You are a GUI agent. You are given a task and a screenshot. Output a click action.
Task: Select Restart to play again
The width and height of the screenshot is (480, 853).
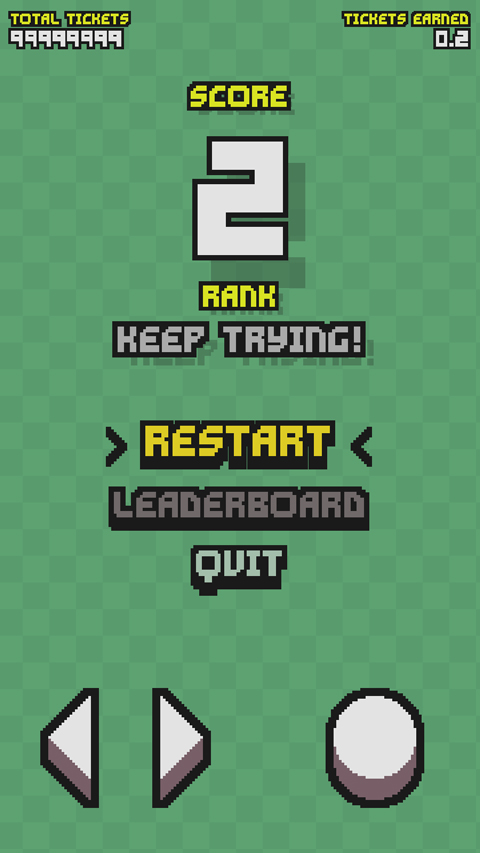(237, 446)
